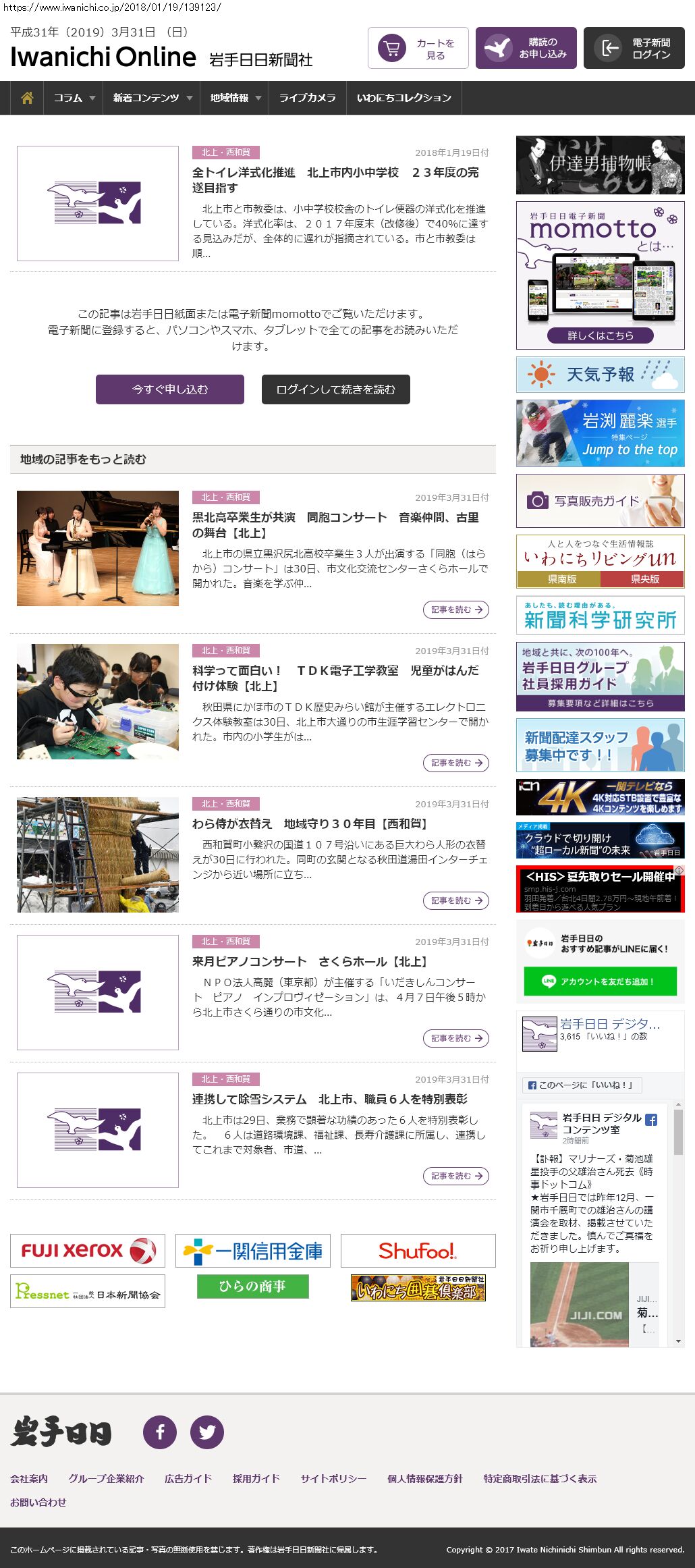This screenshot has height=1568, width=695.
Task: Go to the home icon in navigation bar
Action: point(27,98)
